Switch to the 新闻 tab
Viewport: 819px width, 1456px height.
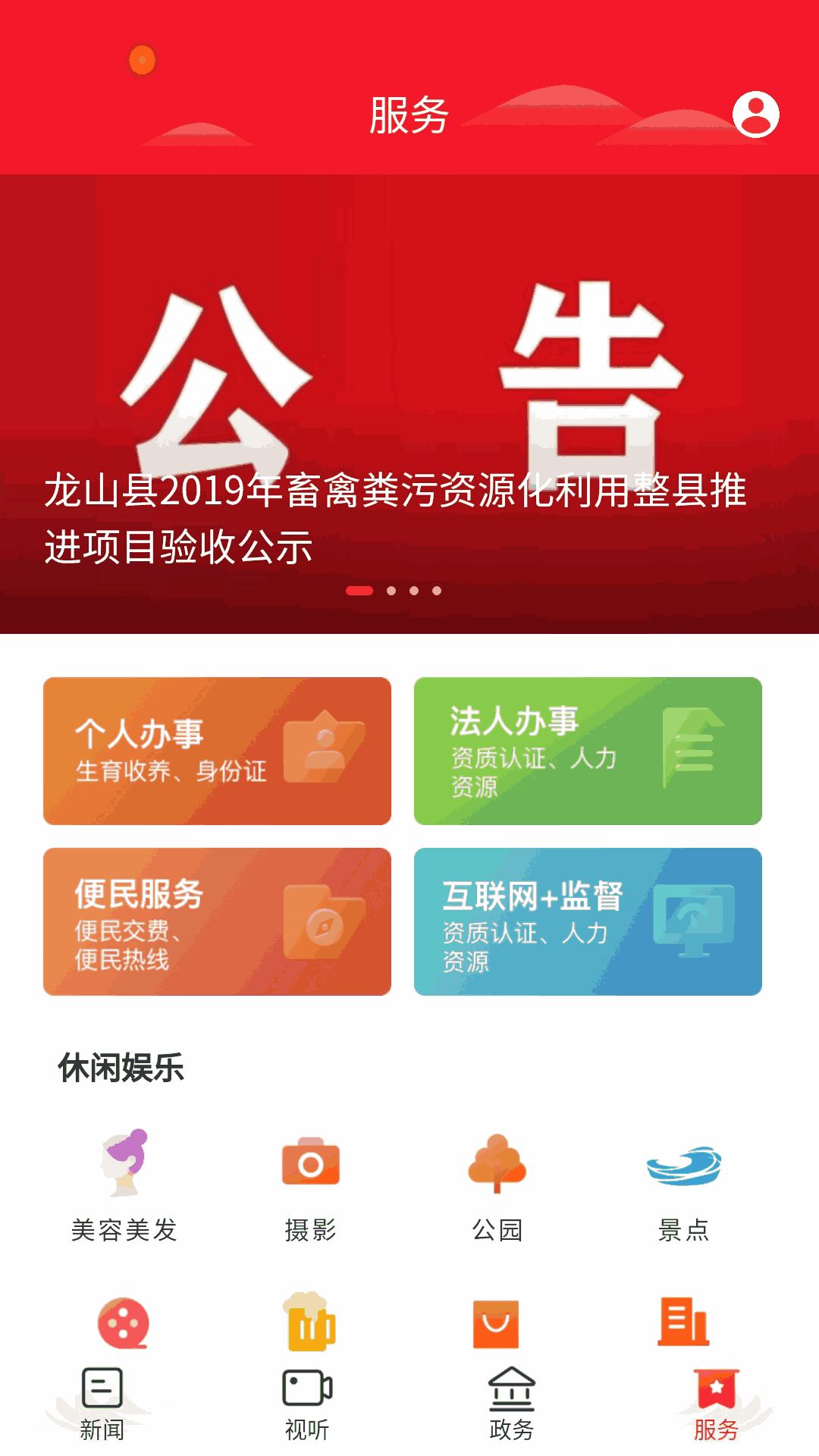[102, 1404]
